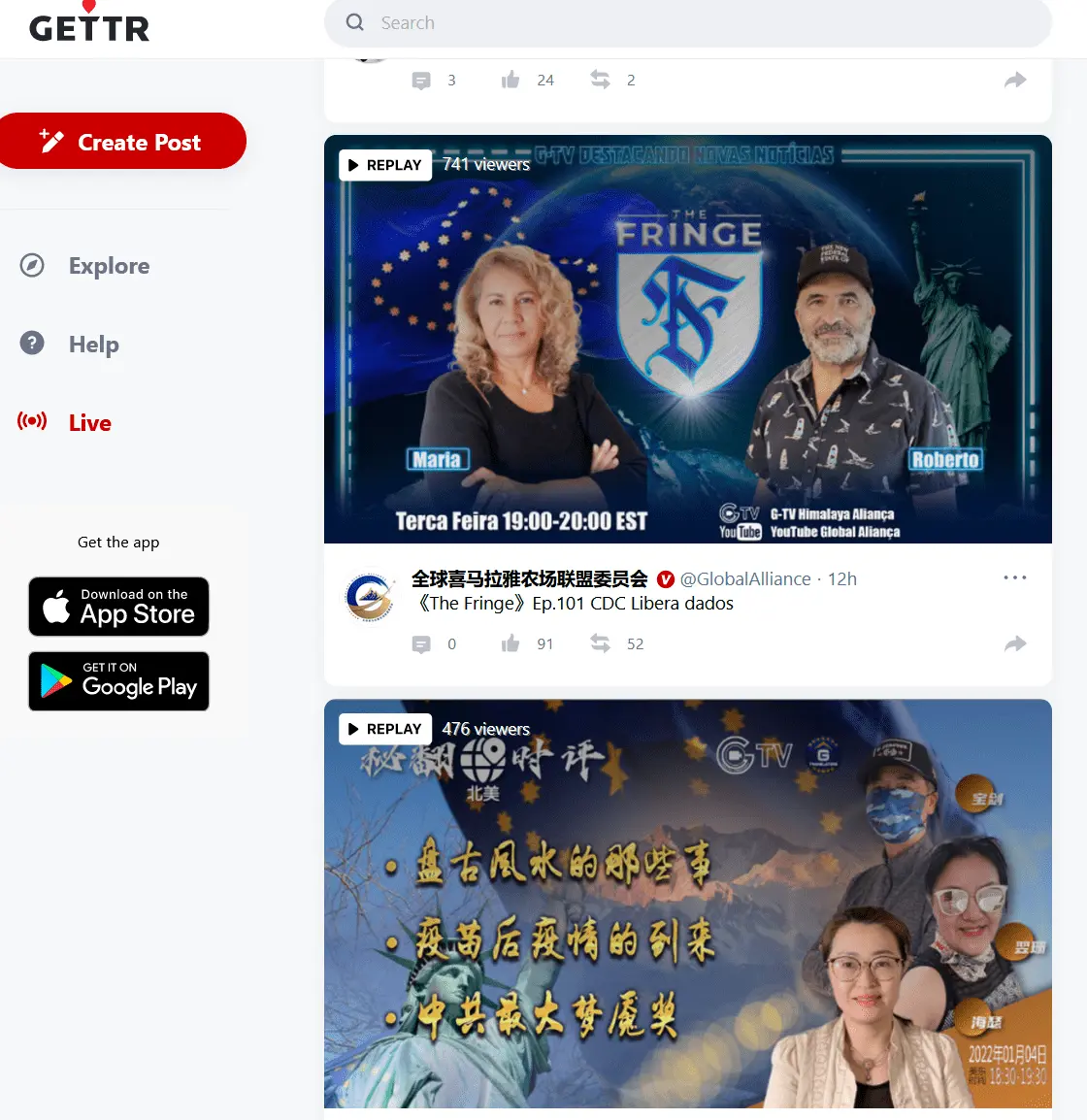
Task: Open the three-dot menu on Global Alliance post
Action: (1015, 577)
